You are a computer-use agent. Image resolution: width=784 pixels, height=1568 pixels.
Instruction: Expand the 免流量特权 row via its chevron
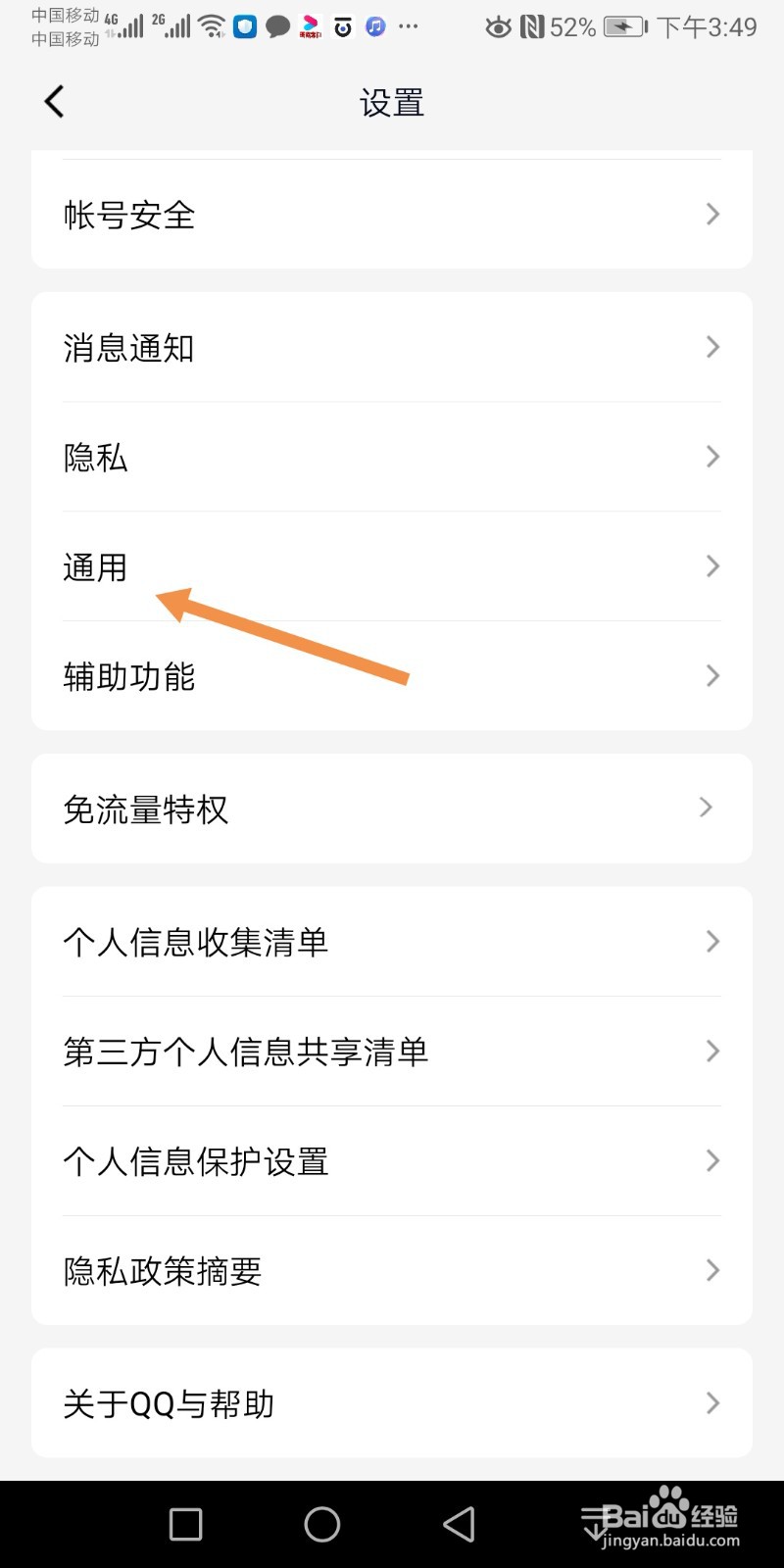705,808
